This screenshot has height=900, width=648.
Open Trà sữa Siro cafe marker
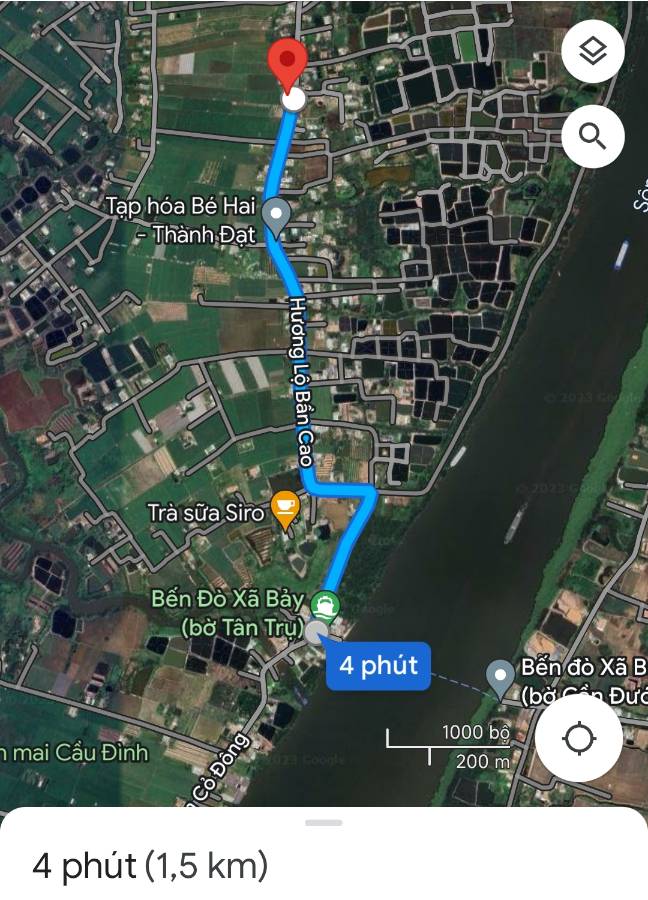pos(284,510)
